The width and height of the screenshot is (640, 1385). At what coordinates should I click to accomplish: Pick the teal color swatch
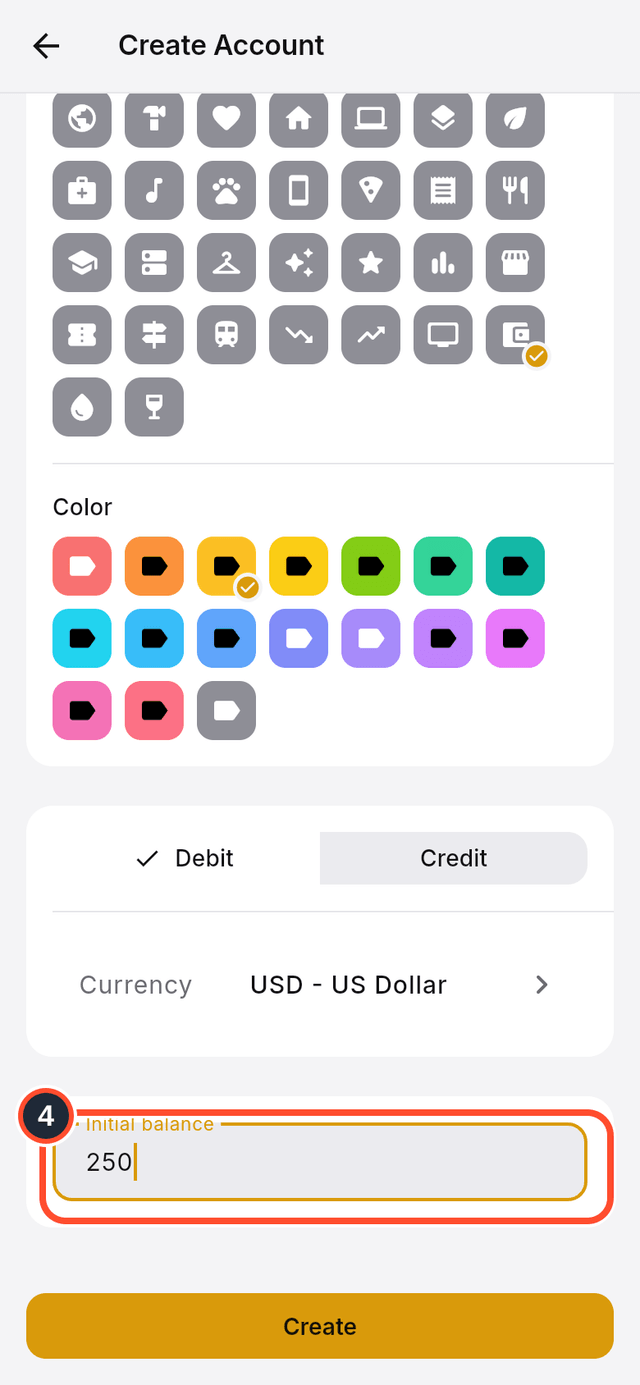coord(514,566)
